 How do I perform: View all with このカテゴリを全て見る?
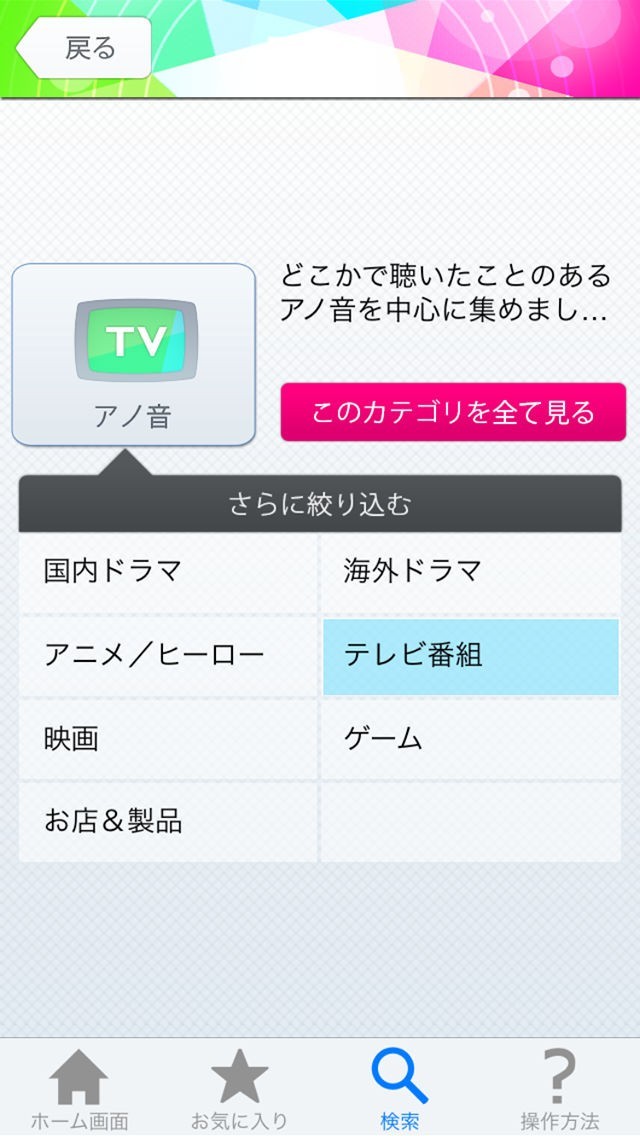tap(453, 412)
